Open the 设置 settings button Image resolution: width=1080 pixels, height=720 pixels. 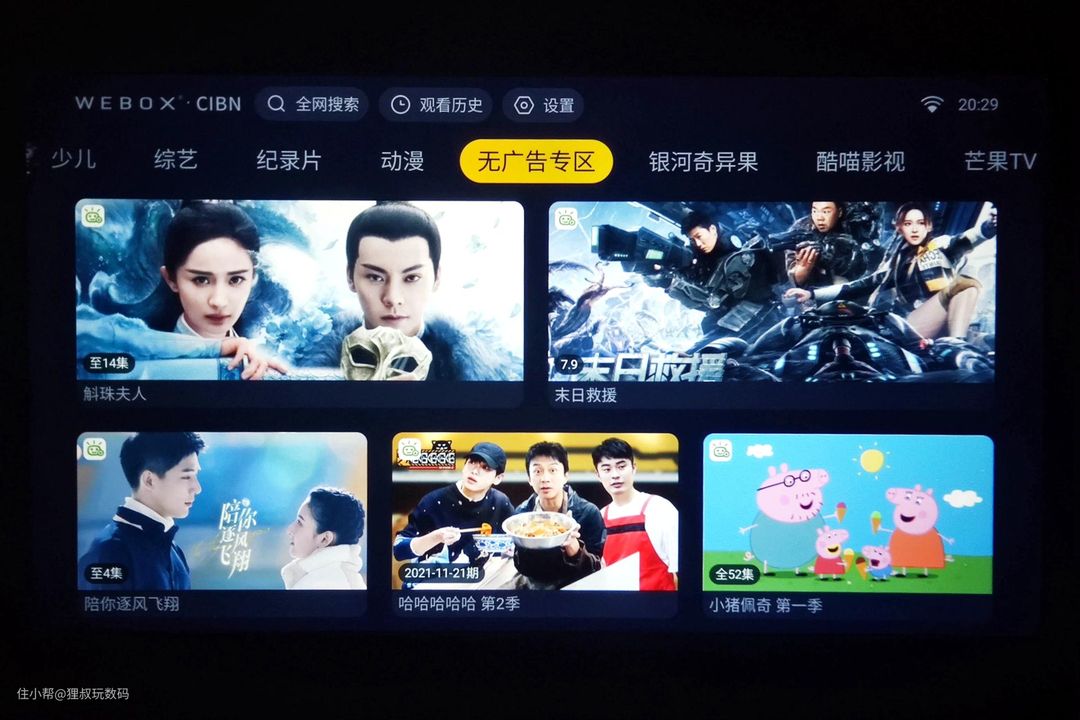544,105
